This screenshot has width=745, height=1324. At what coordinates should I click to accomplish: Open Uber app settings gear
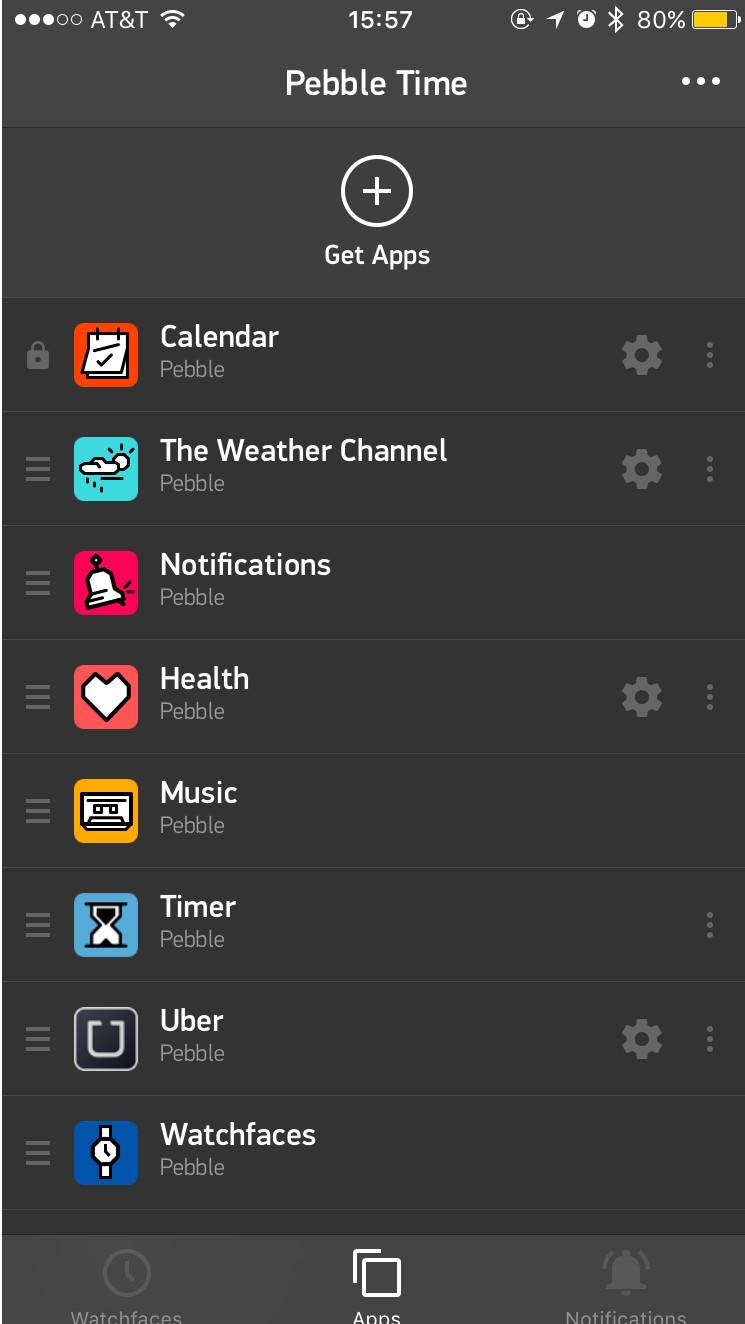pyautogui.click(x=642, y=1039)
